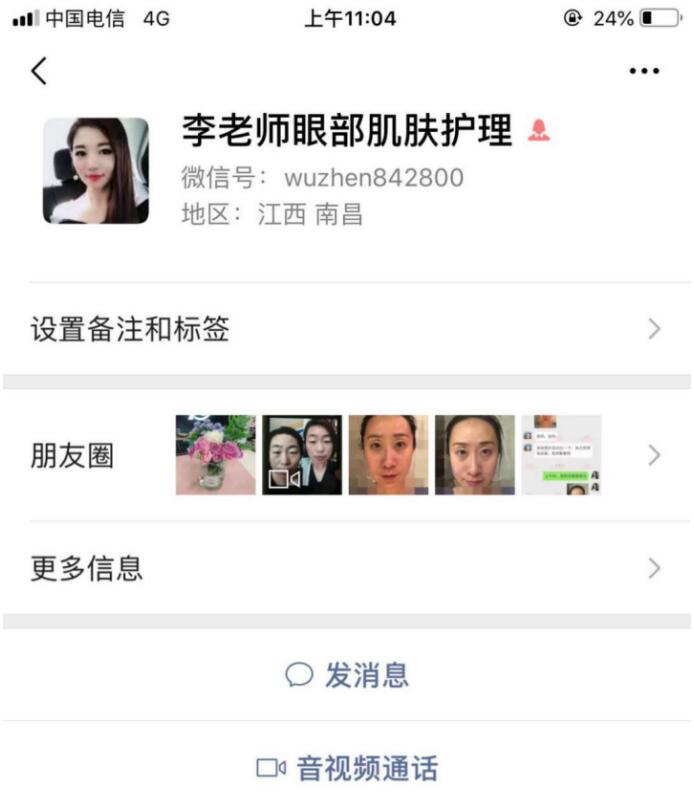View the contact's profile photo
The image size is (694, 795).
point(96,170)
